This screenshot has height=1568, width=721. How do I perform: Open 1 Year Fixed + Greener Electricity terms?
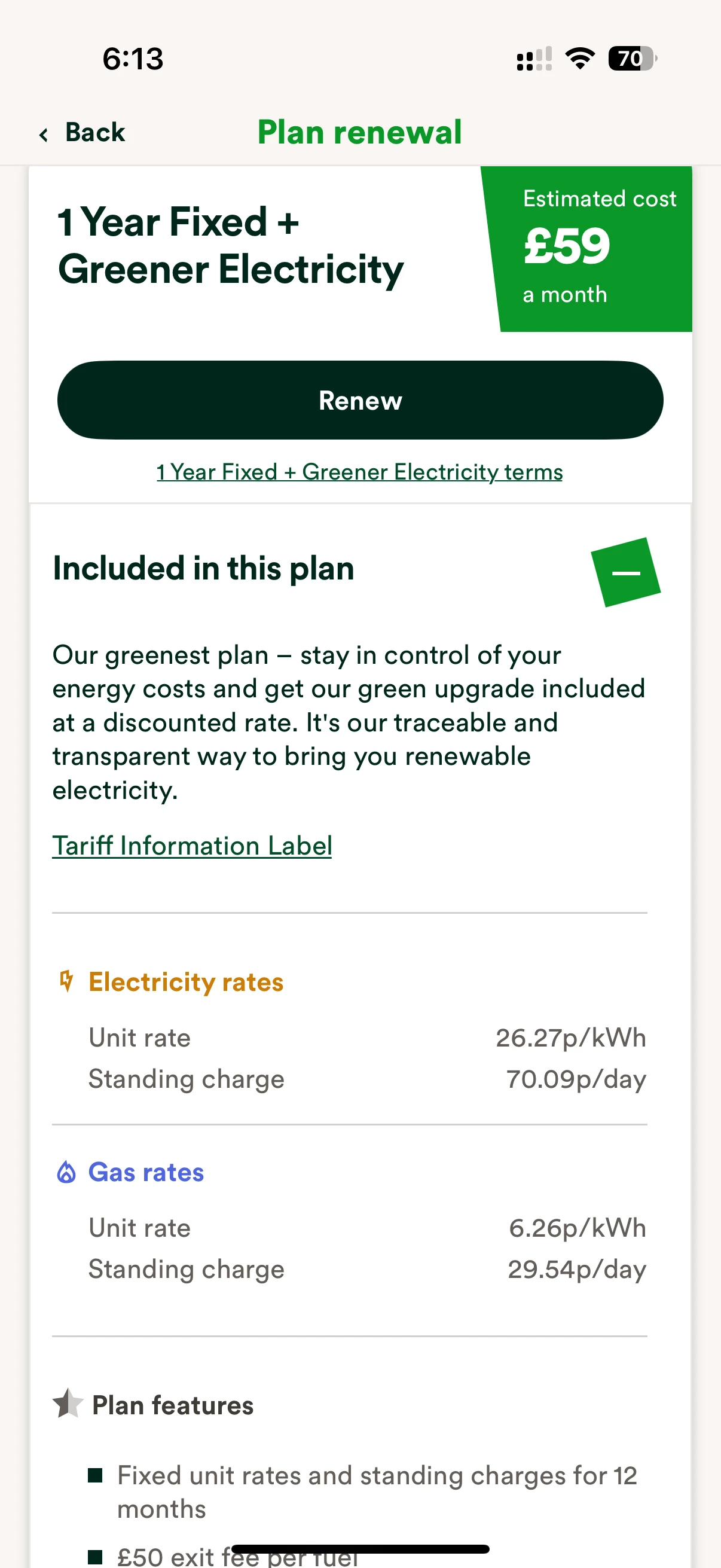(359, 472)
